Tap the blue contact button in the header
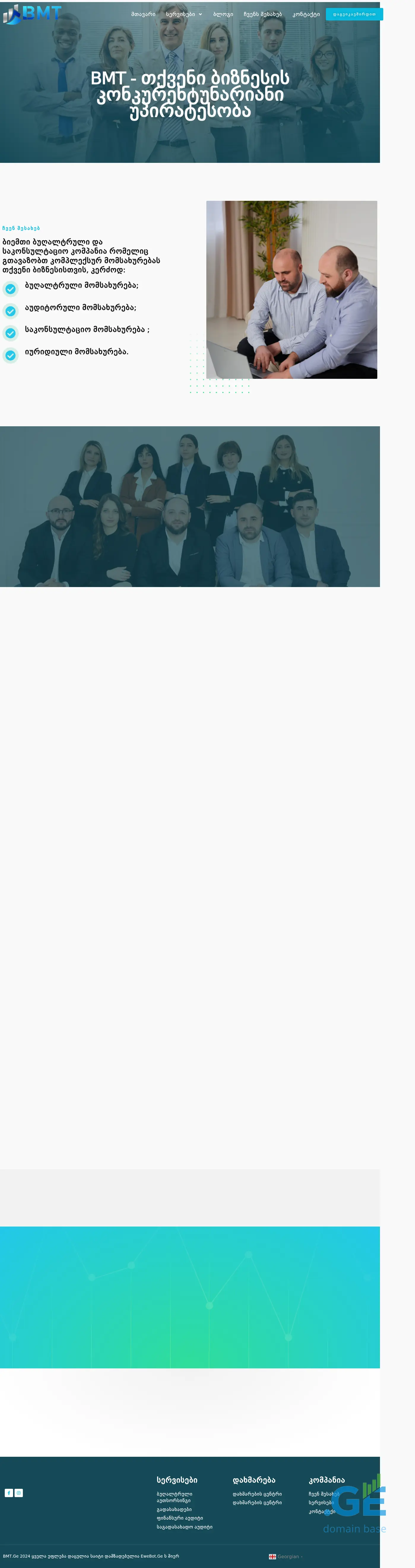 pyautogui.click(x=354, y=14)
